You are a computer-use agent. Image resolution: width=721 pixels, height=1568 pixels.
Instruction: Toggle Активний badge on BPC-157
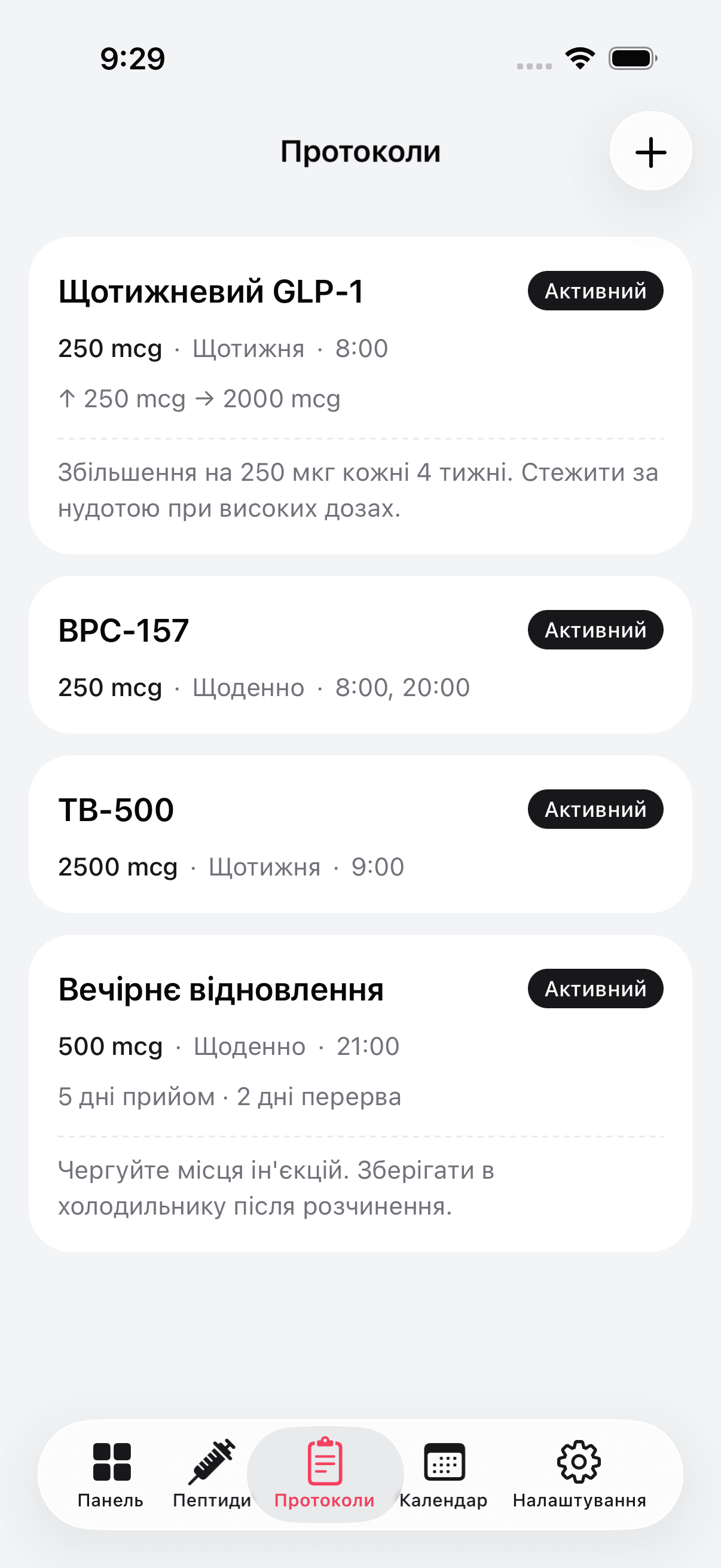(x=595, y=629)
